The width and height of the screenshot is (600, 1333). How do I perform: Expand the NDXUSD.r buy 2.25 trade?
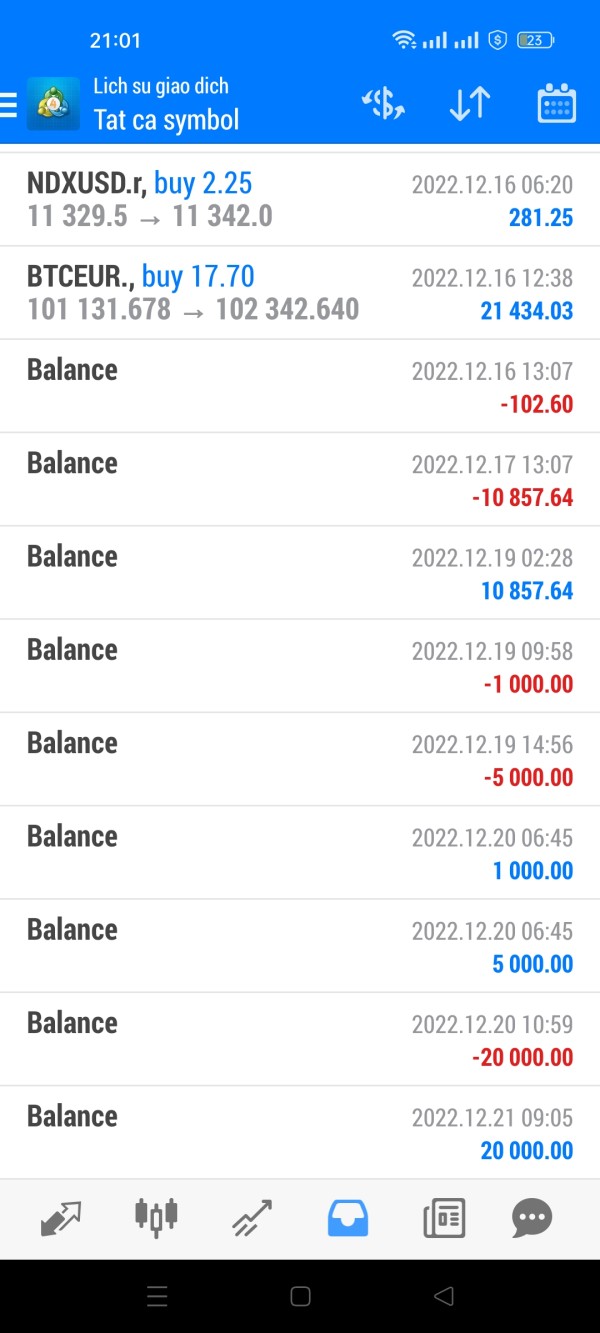click(x=300, y=200)
